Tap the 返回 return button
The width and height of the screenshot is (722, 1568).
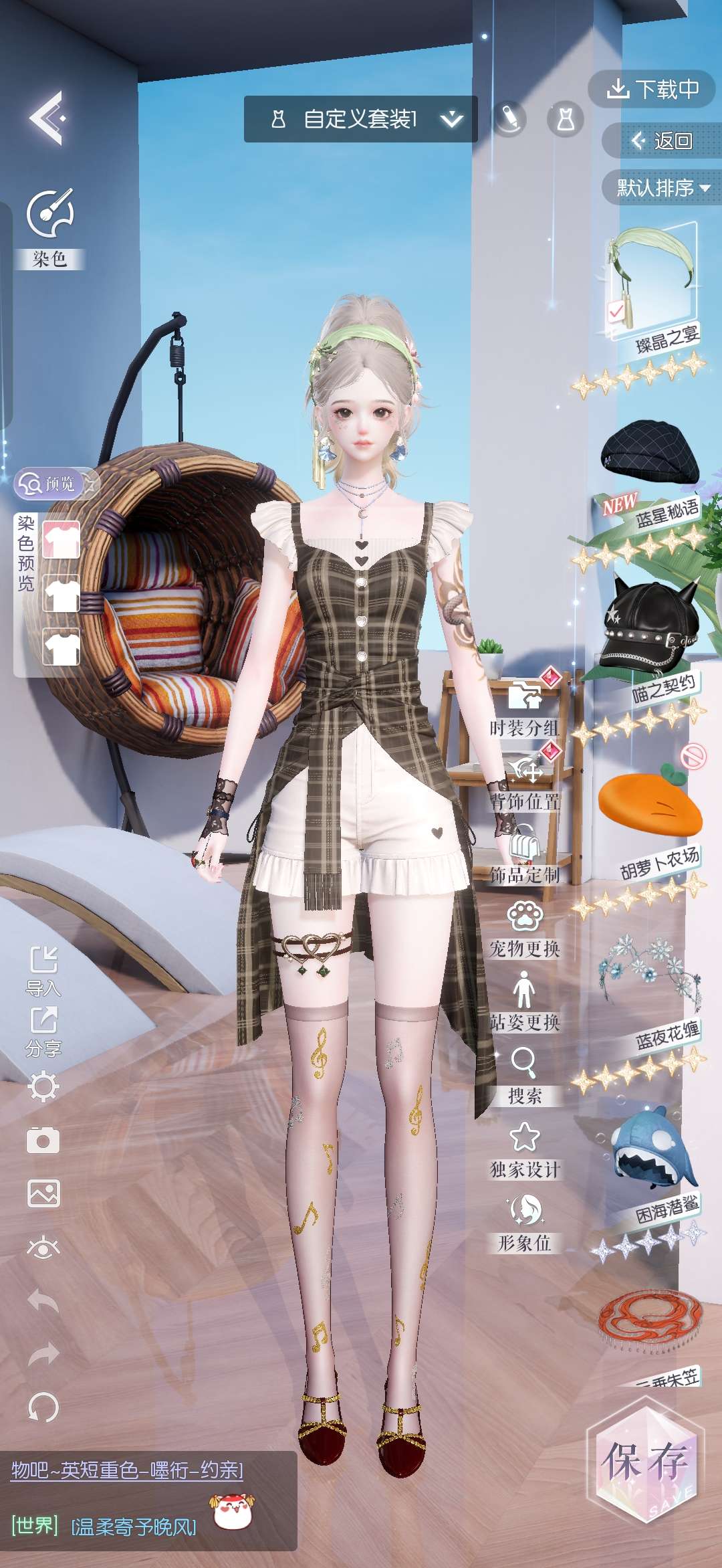click(662, 140)
